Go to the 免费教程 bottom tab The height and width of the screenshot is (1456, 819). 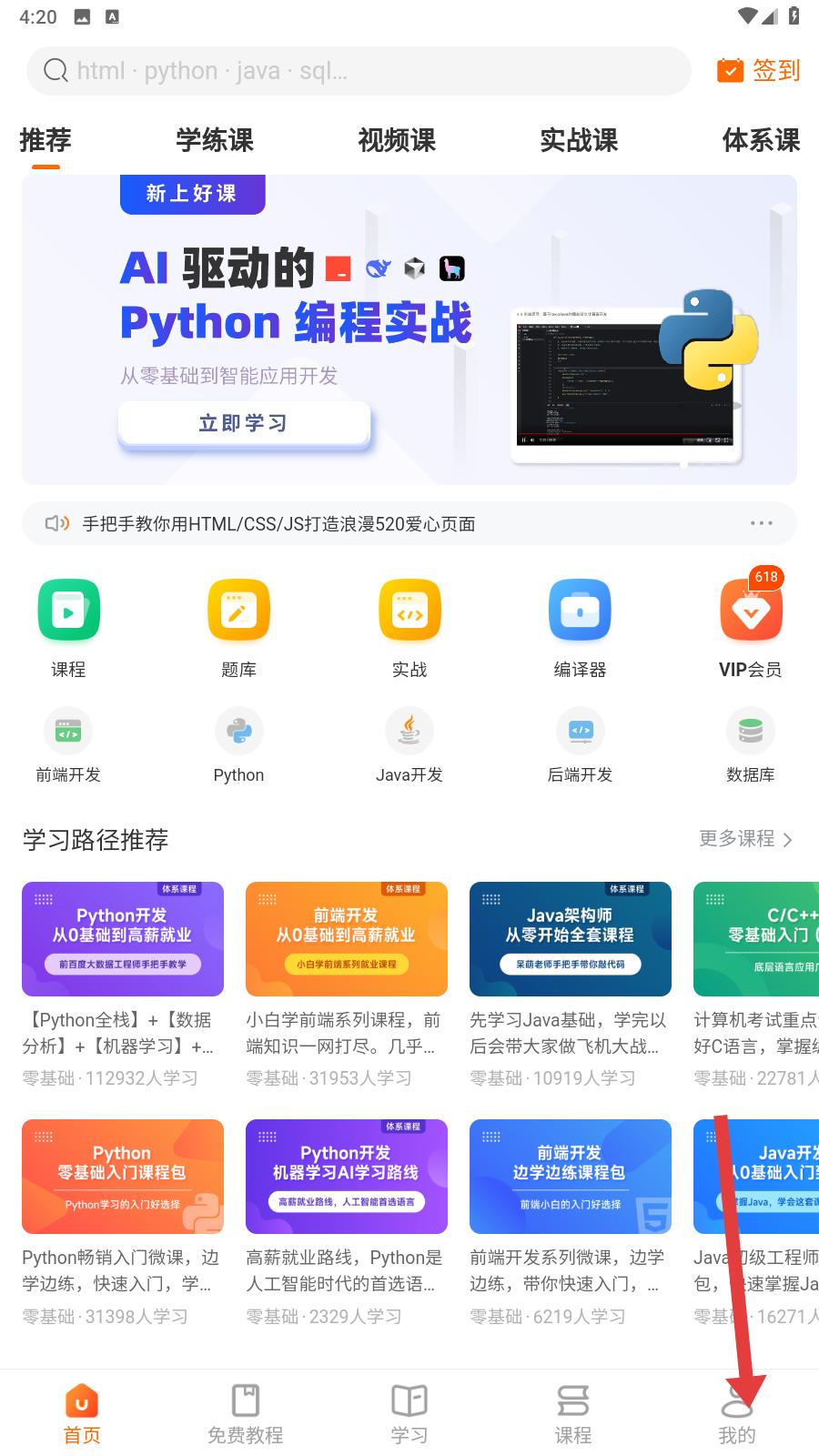click(246, 1413)
